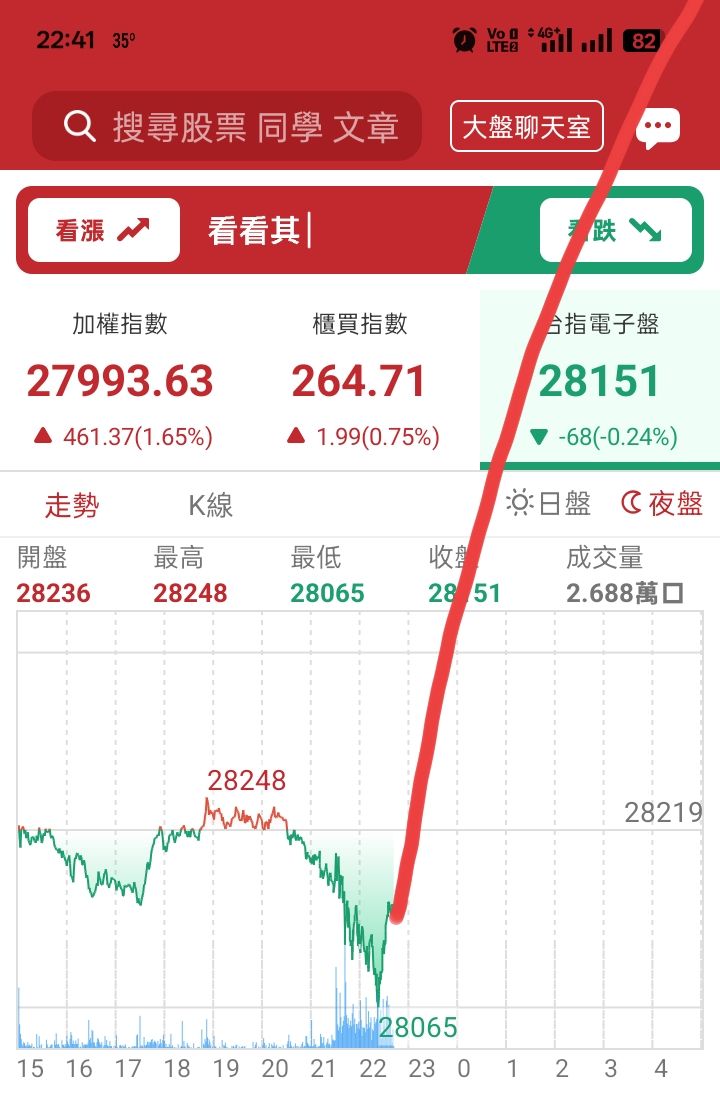This screenshot has width=720, height=1094.
Task: Open the 大盤聊天室 chat room
Action: pyautogui.click(x=526, y=127)
